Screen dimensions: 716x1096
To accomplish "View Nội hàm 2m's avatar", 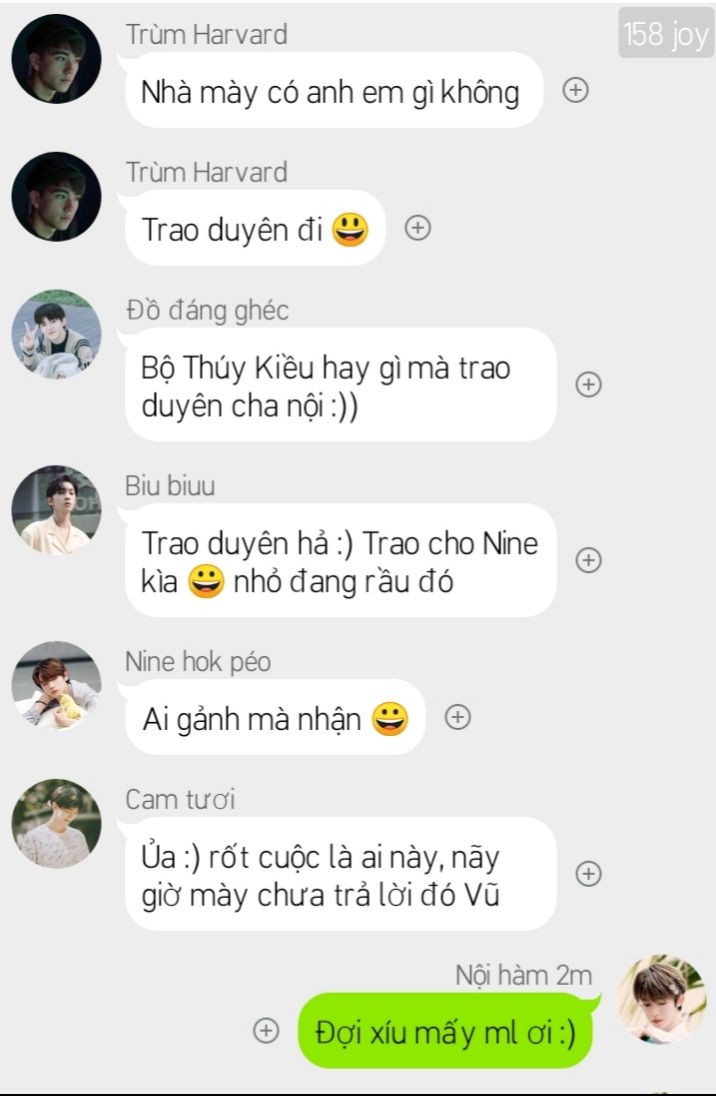I will (x=661, y=998).
